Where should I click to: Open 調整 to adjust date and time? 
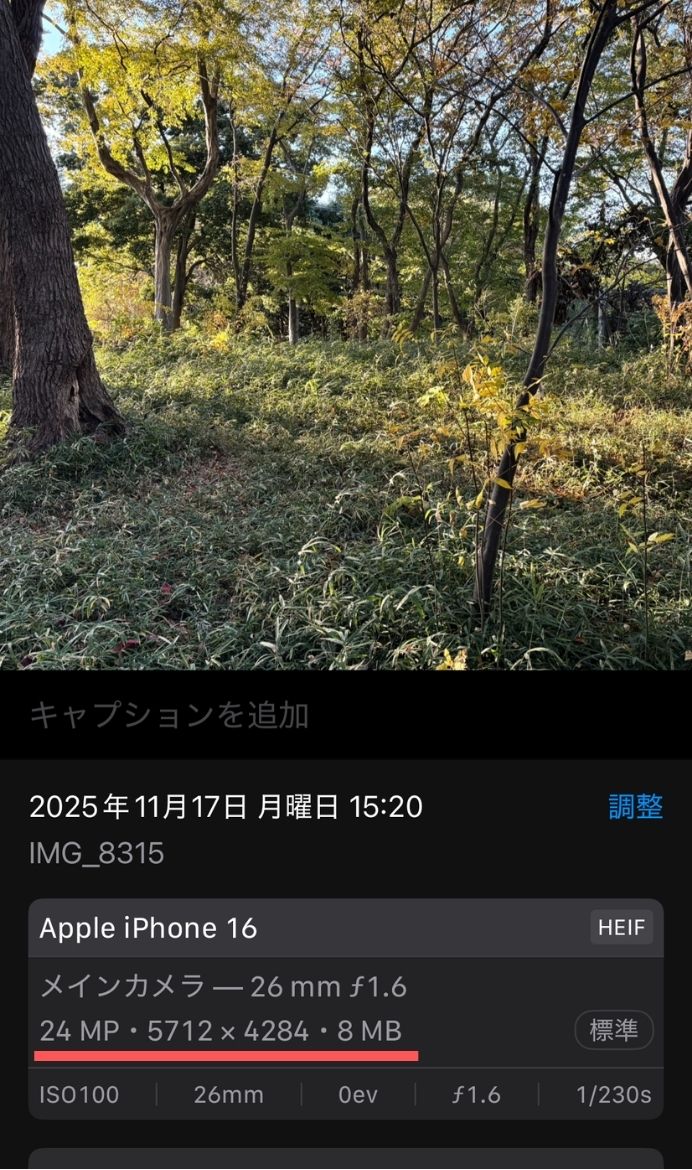[635, 807]
